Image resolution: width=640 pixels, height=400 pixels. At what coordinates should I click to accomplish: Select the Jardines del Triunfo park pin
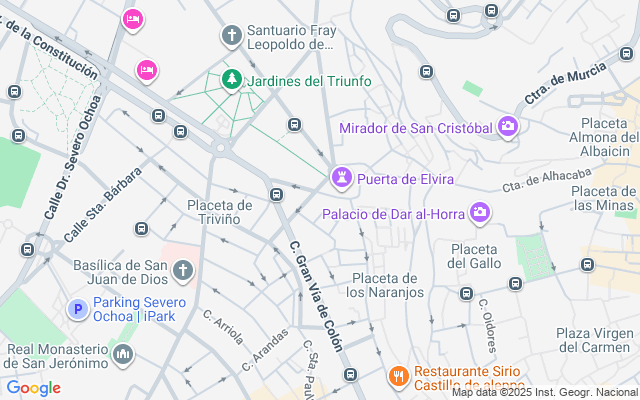232,80
